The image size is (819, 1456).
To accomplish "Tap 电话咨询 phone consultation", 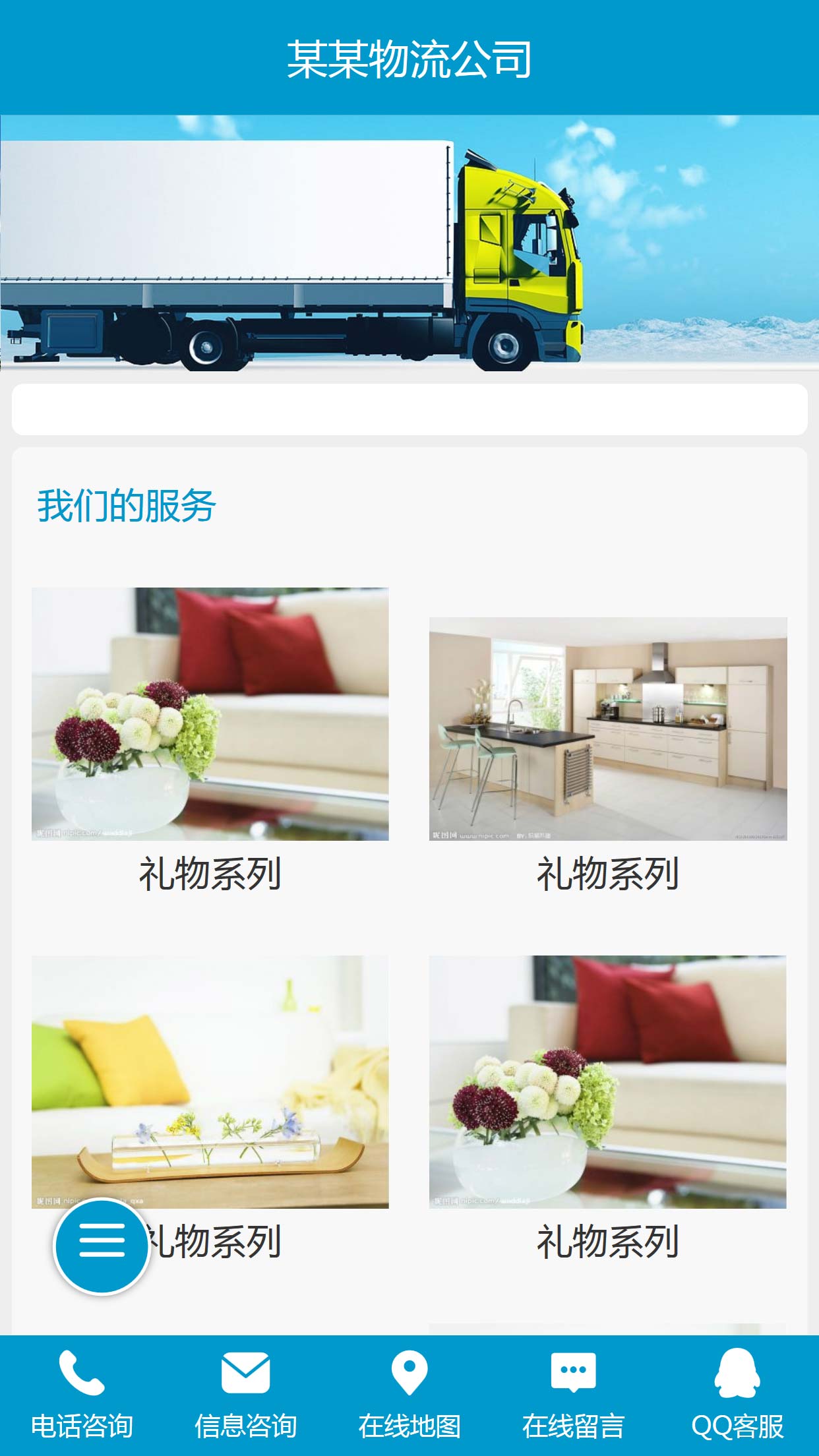I will click(x=82, y=1394).
